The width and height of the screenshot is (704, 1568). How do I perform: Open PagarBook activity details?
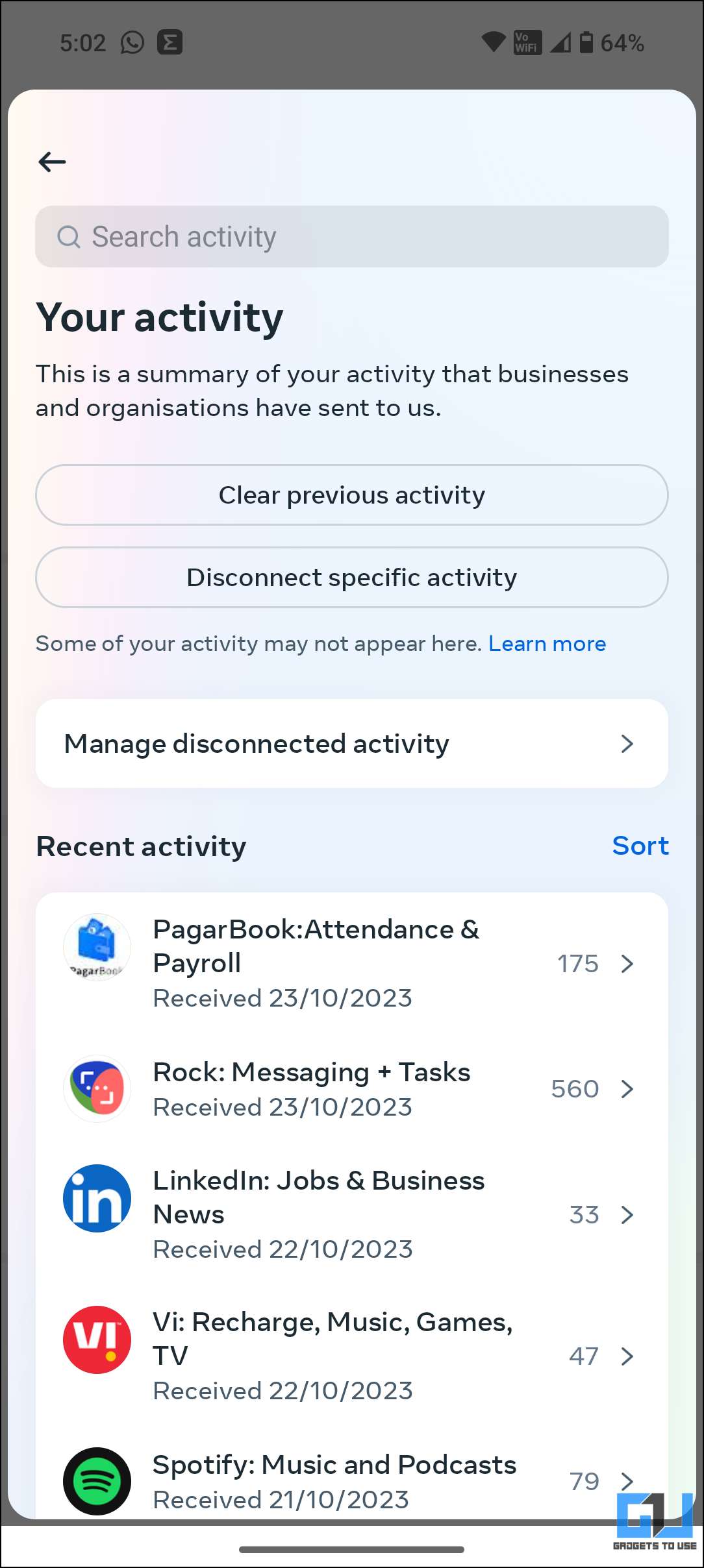pyautogui.click(x=352, y=964)
